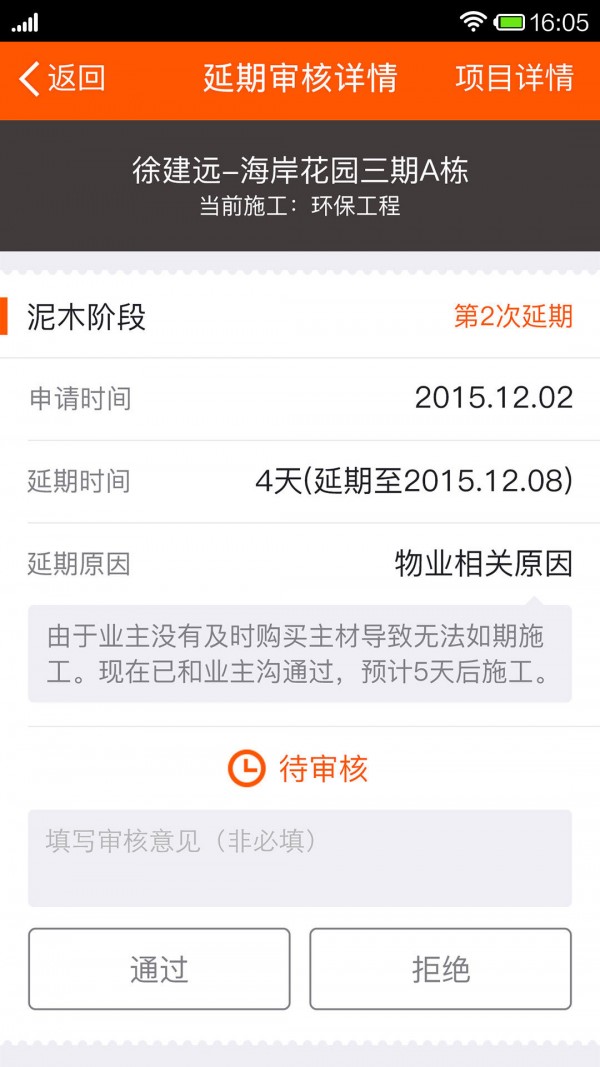Open 项目详情 project details
The image size is (600, 1067).
514,78
